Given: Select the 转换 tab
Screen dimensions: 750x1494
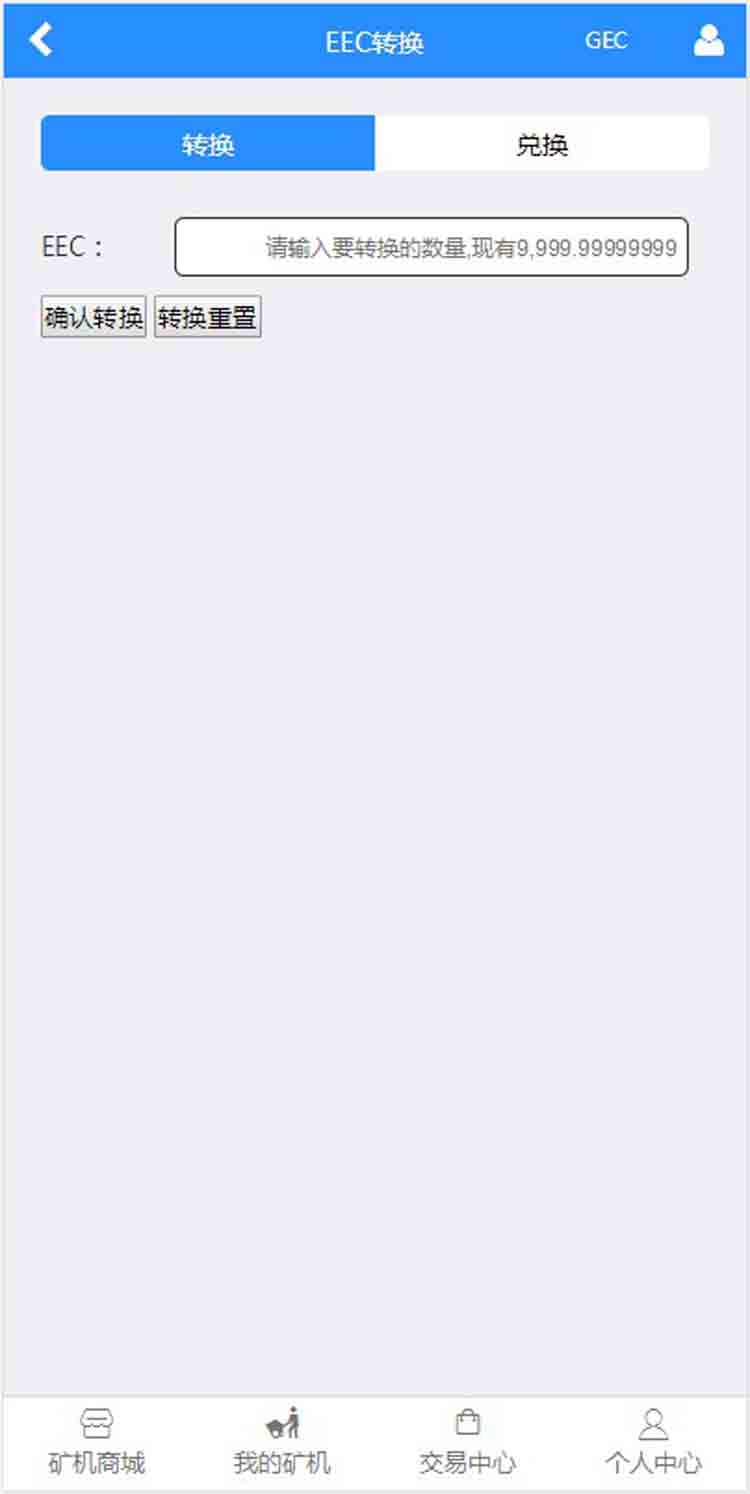Looking at the screenshot, I should tap(208, 144).
